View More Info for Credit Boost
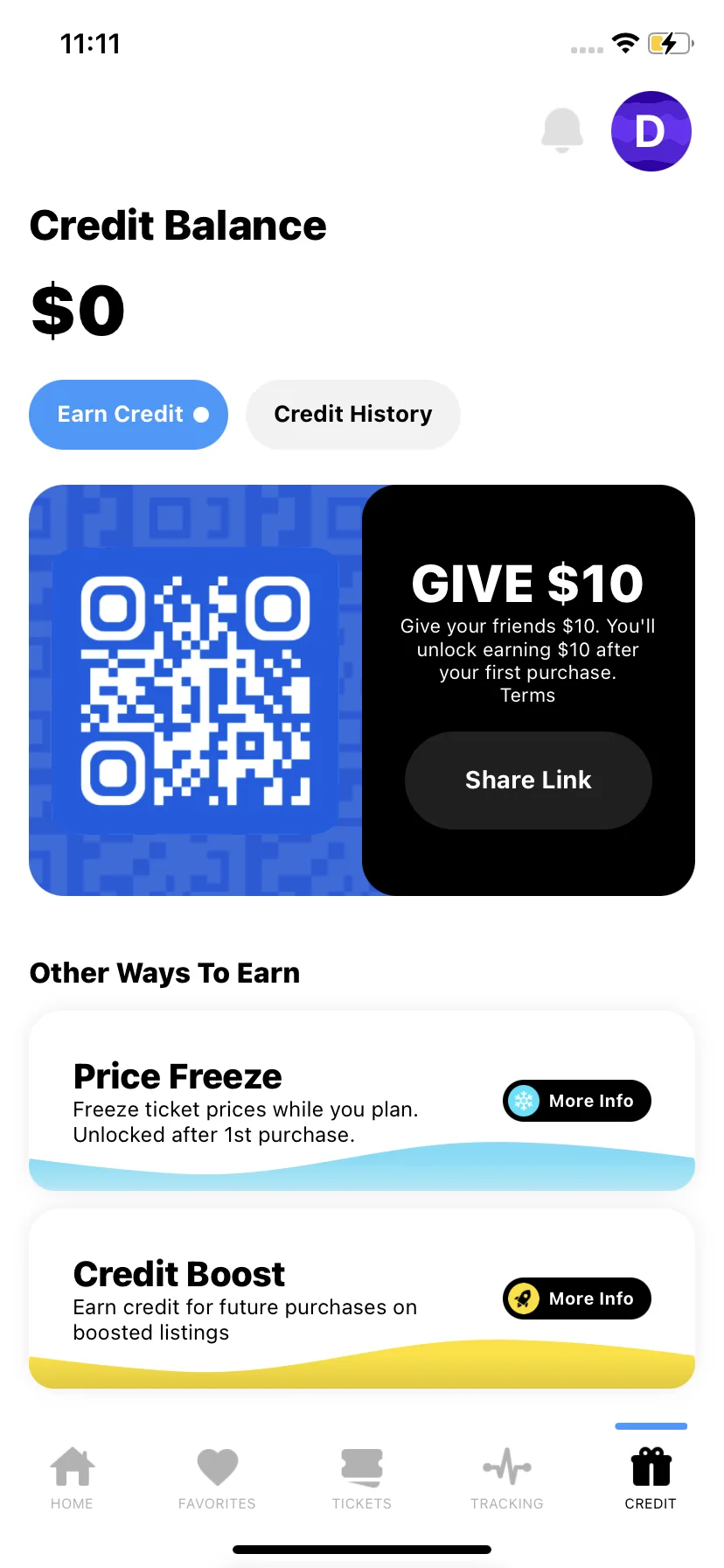This screenshot has width=724, height=1568. coord(577,1298)
